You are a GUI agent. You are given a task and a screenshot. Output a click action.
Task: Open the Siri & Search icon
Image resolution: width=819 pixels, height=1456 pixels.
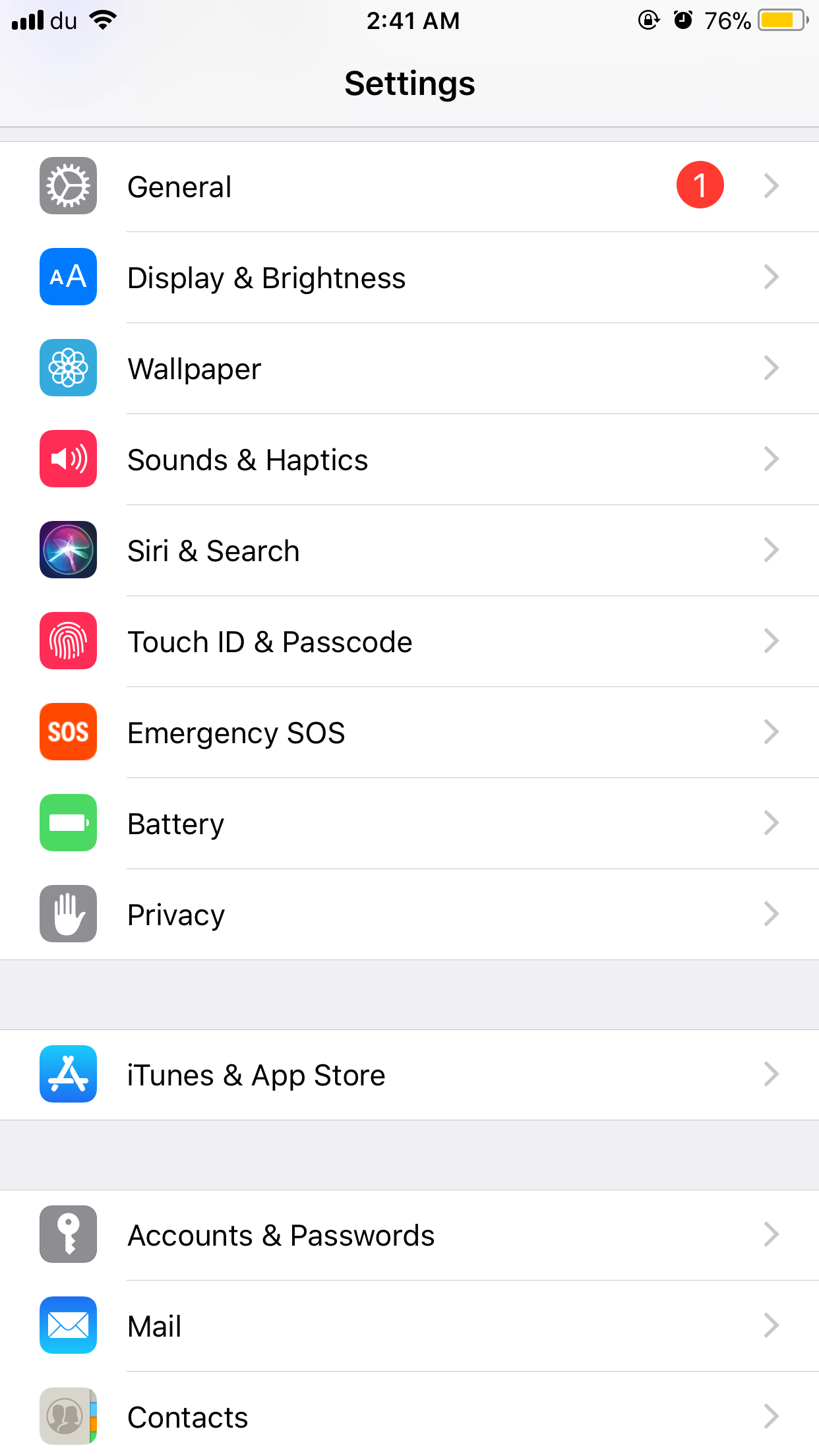coord(68,550)
